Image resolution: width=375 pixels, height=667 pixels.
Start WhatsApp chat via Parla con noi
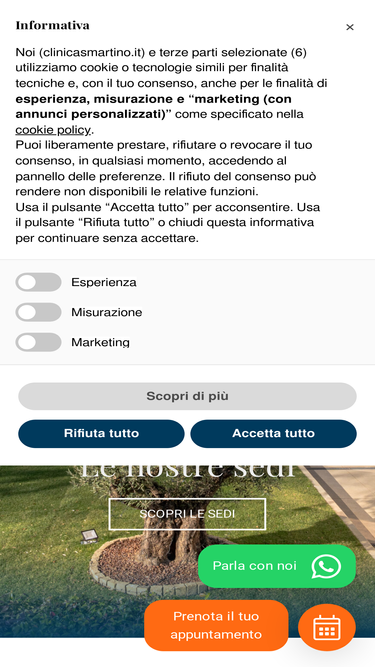(277, 566)
